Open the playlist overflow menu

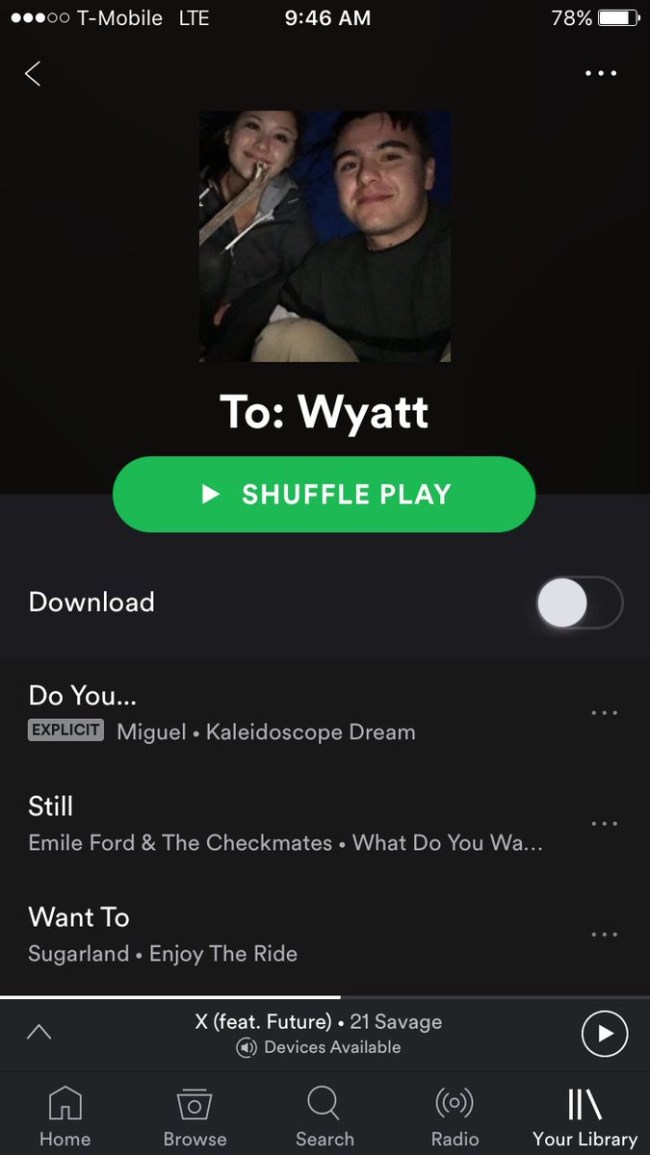pyautogui.click(x=600, y=73)
